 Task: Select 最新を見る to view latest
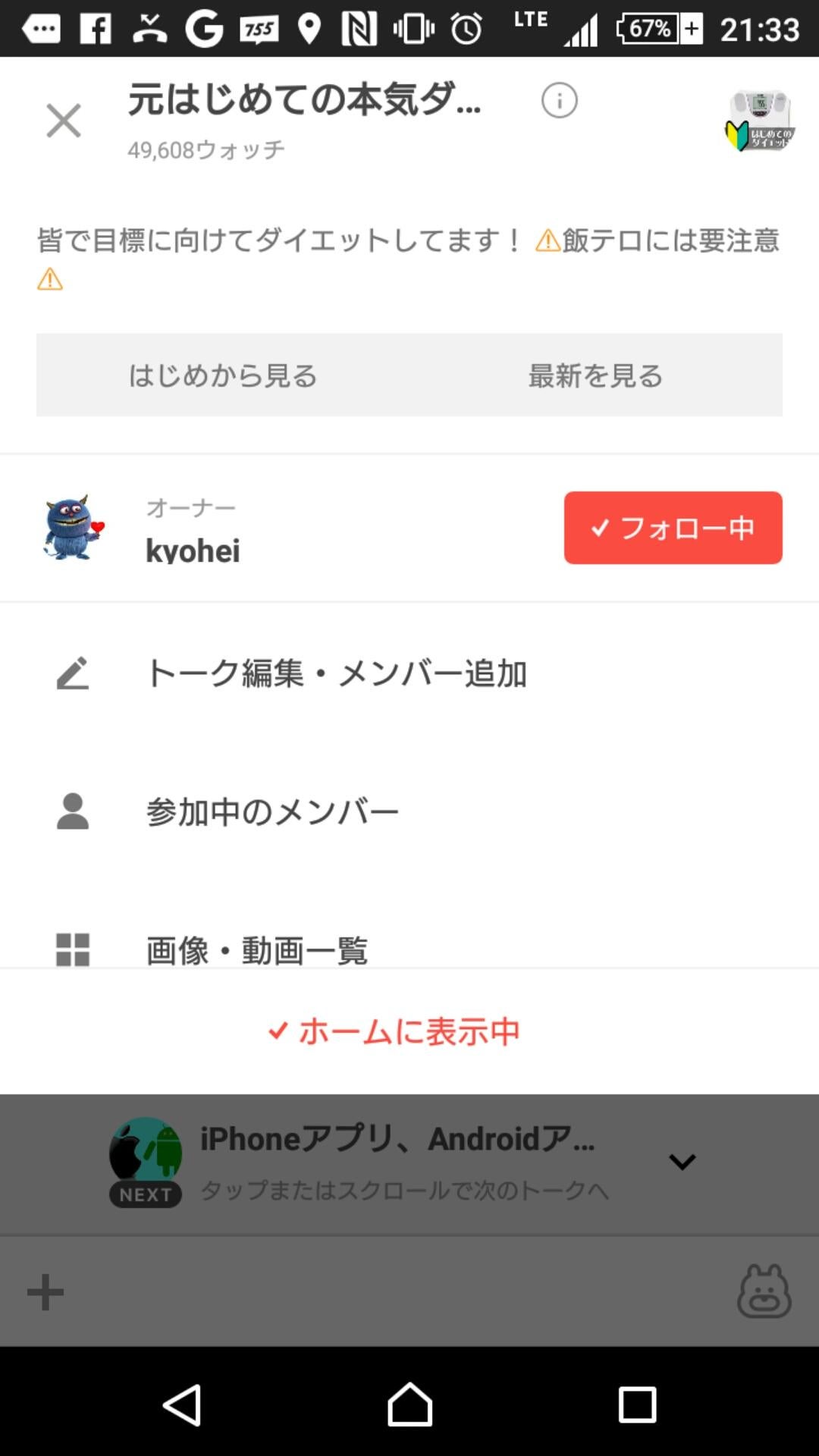[596, 375]
